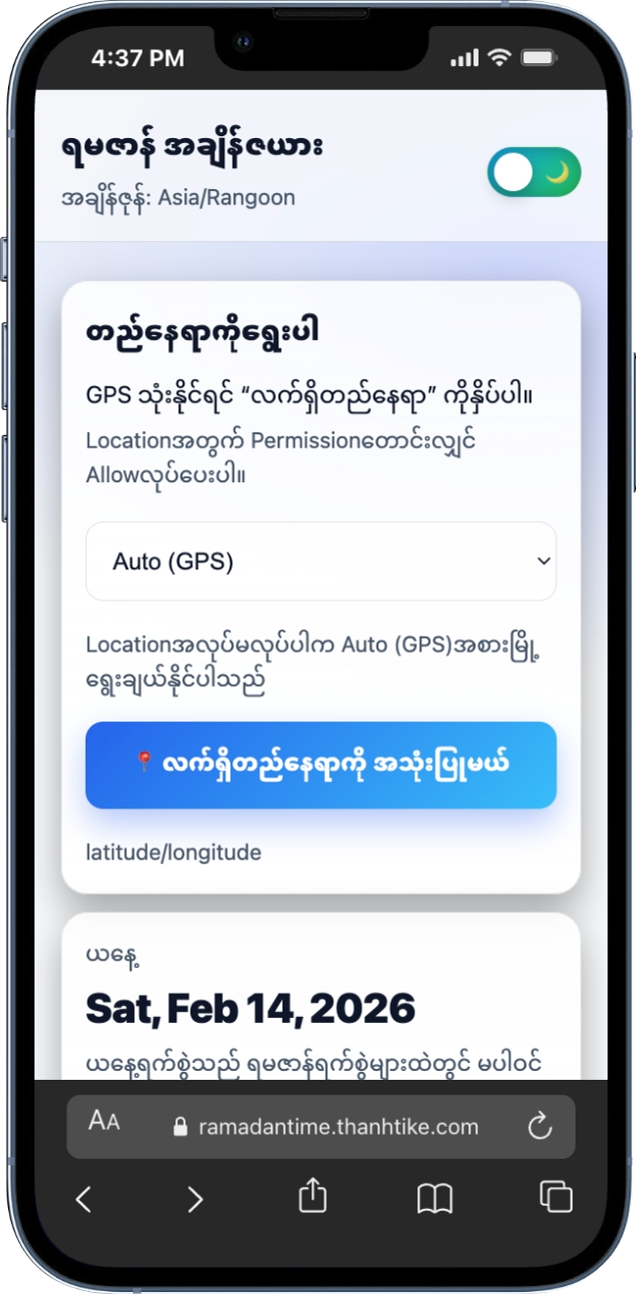The height and width of the screenshot is (1294, 636).
Task: Share this page from Safari's toolbar
Action: pyautogui.click(x=313, y=1196)
